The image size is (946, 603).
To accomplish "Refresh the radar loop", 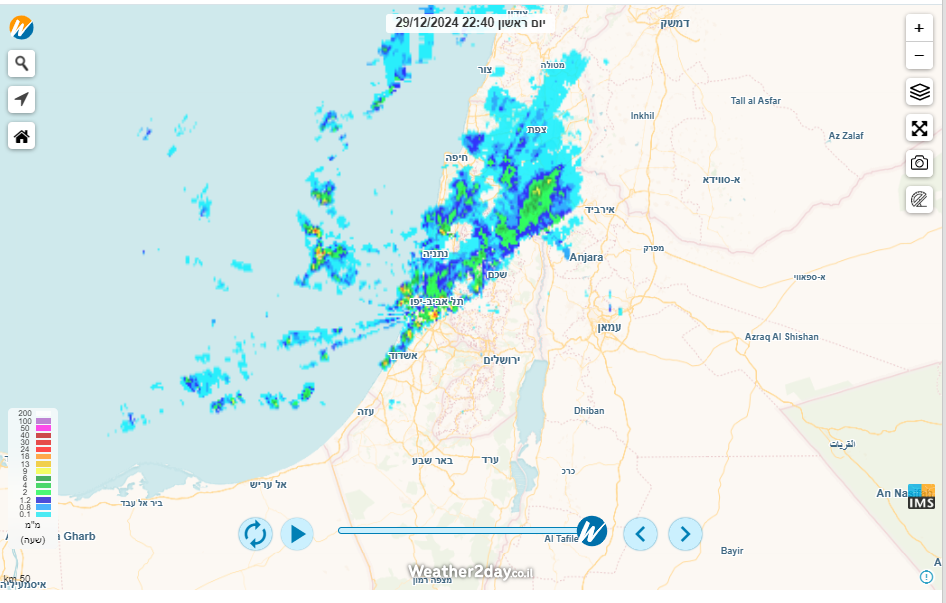I will [256, 533].
